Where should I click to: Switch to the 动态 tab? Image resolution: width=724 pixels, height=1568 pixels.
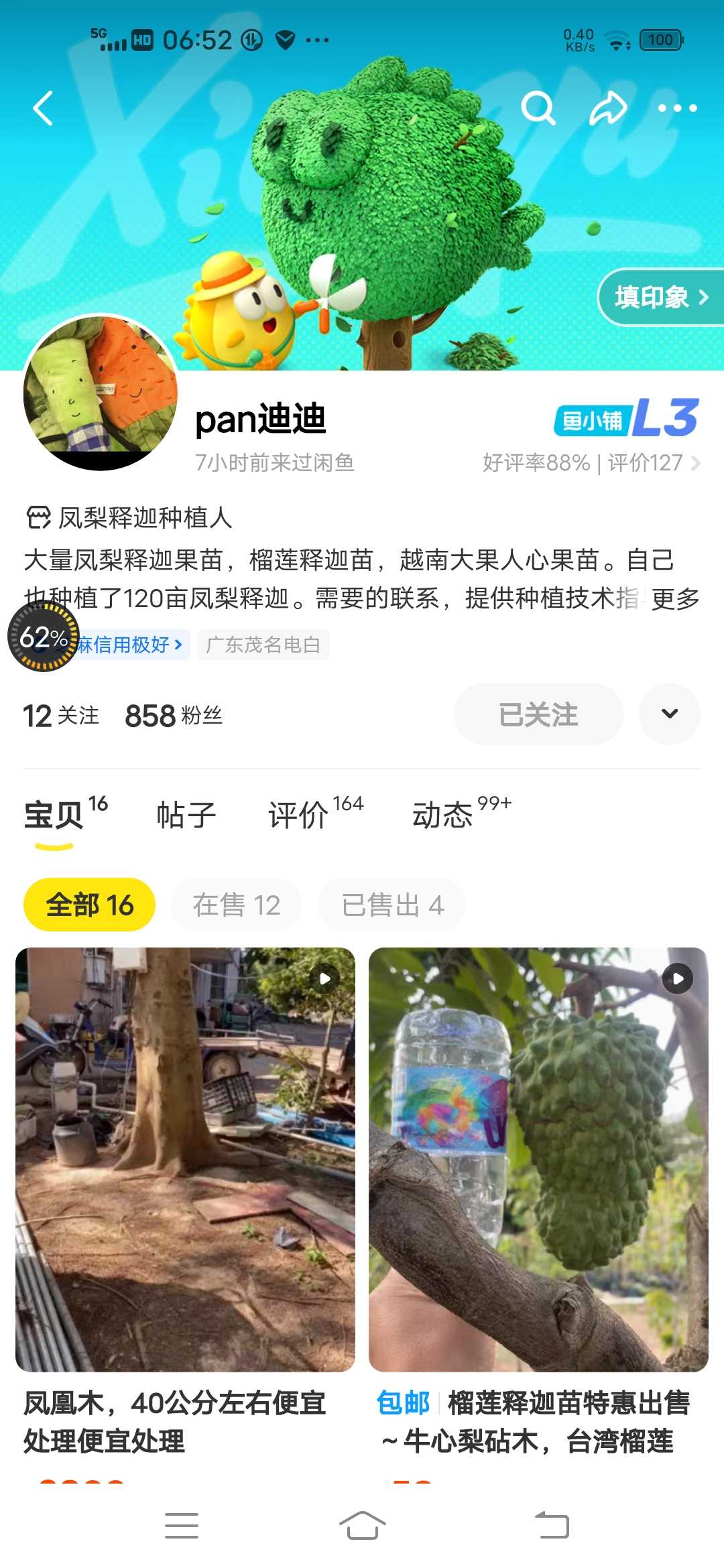(459, 814)
